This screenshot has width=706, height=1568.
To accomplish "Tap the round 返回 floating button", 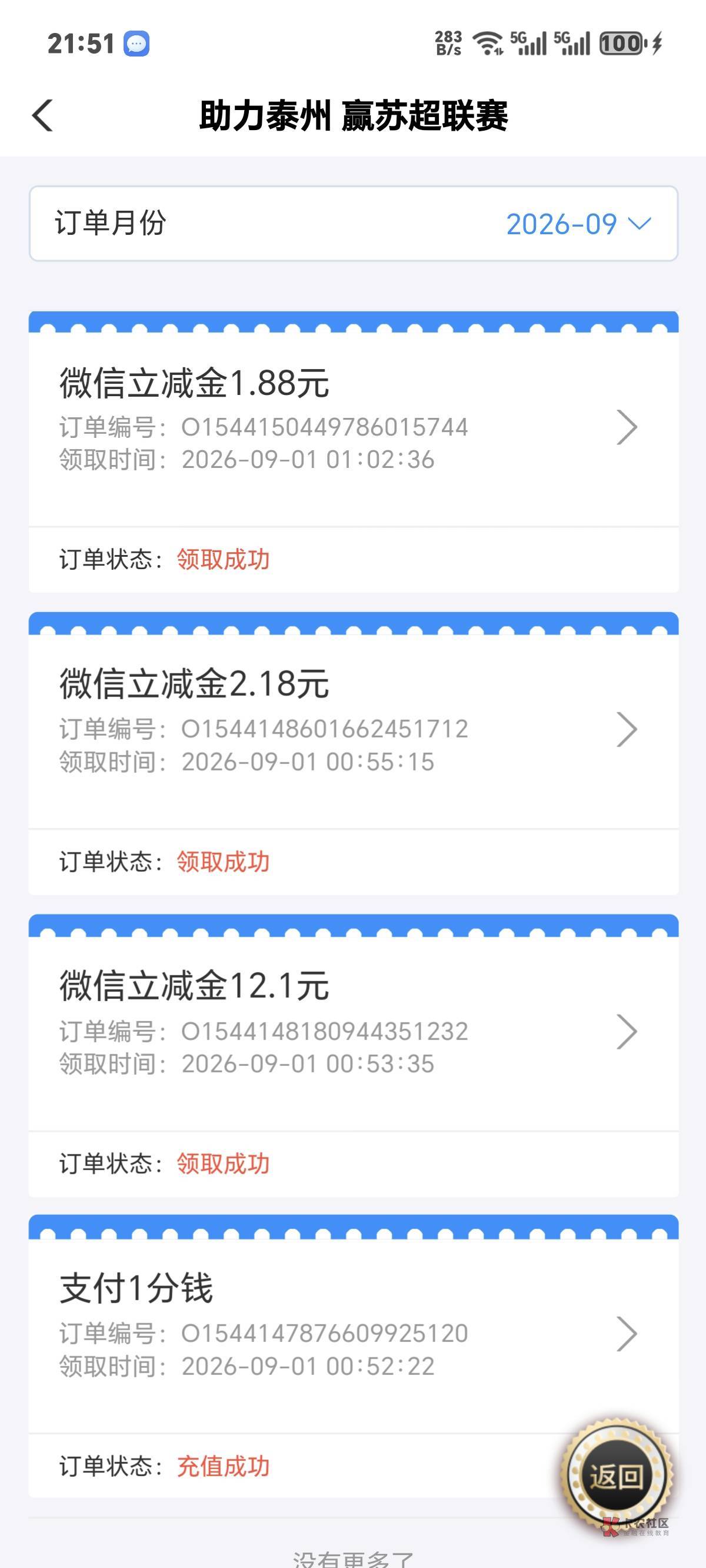I will click(616, 1476).
